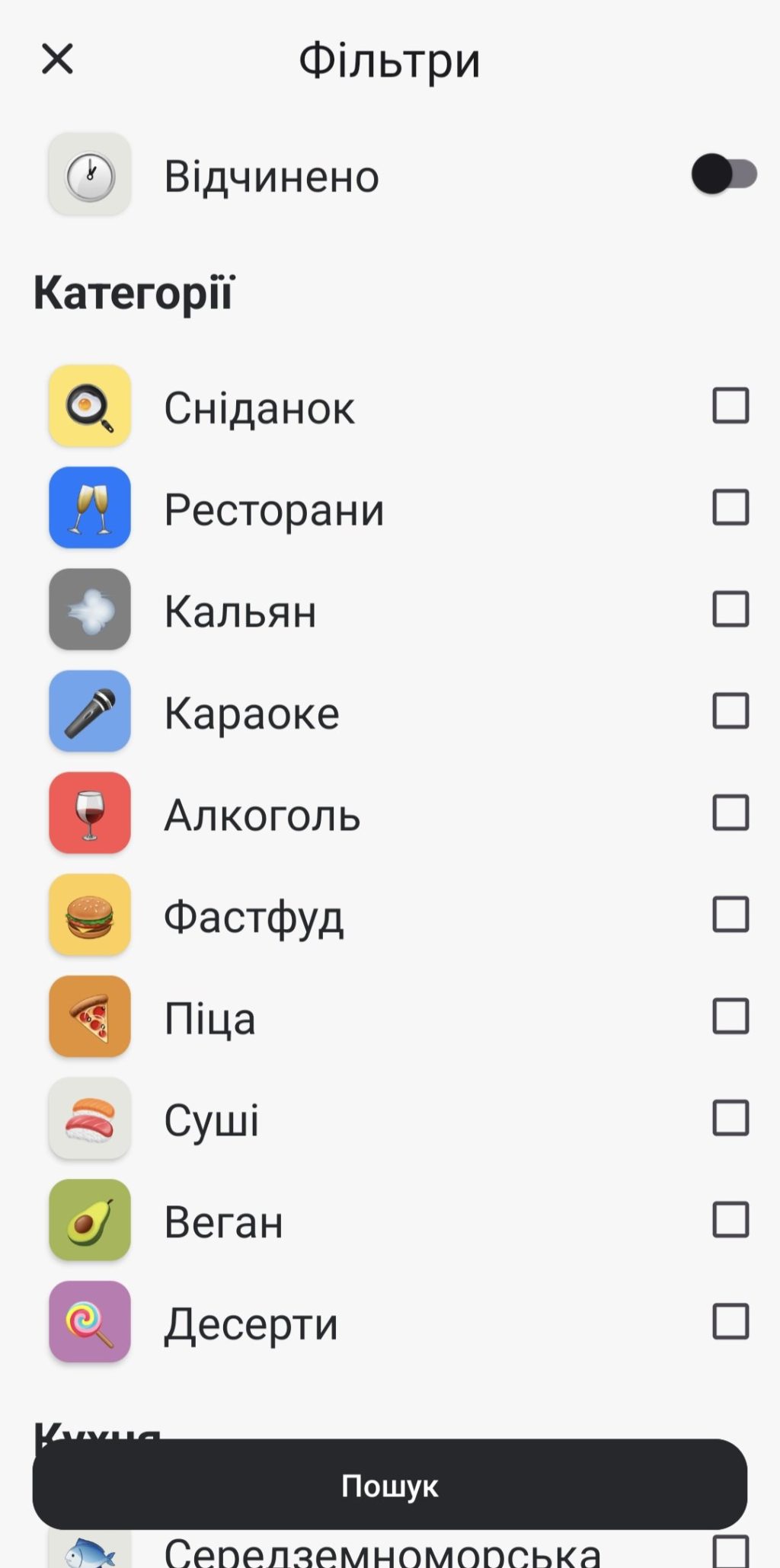Enable the Караоке filter
Image resolution: width=780 pixels, height=1568 pixels.
(x=730, y=711)
